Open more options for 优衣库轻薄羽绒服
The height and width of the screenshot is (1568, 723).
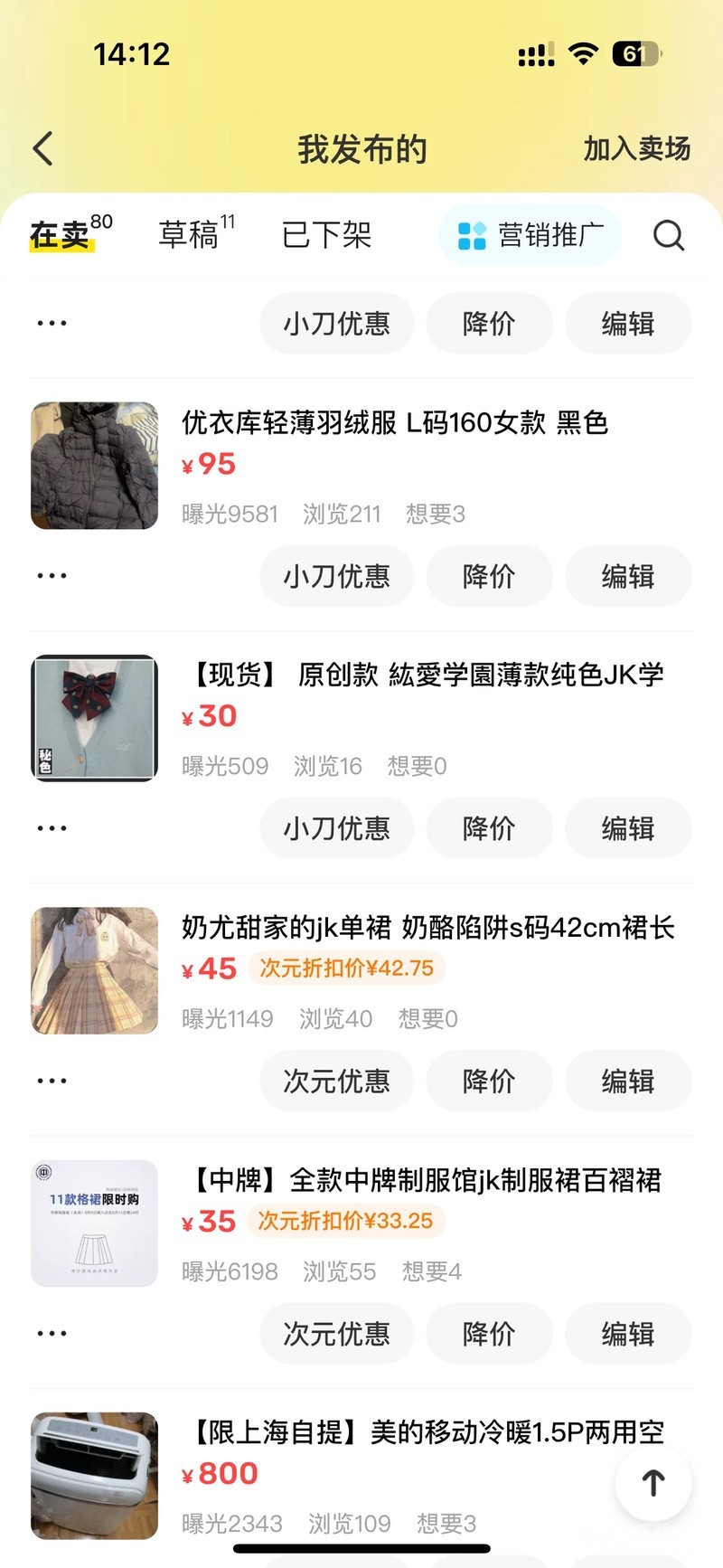[52, 576]
